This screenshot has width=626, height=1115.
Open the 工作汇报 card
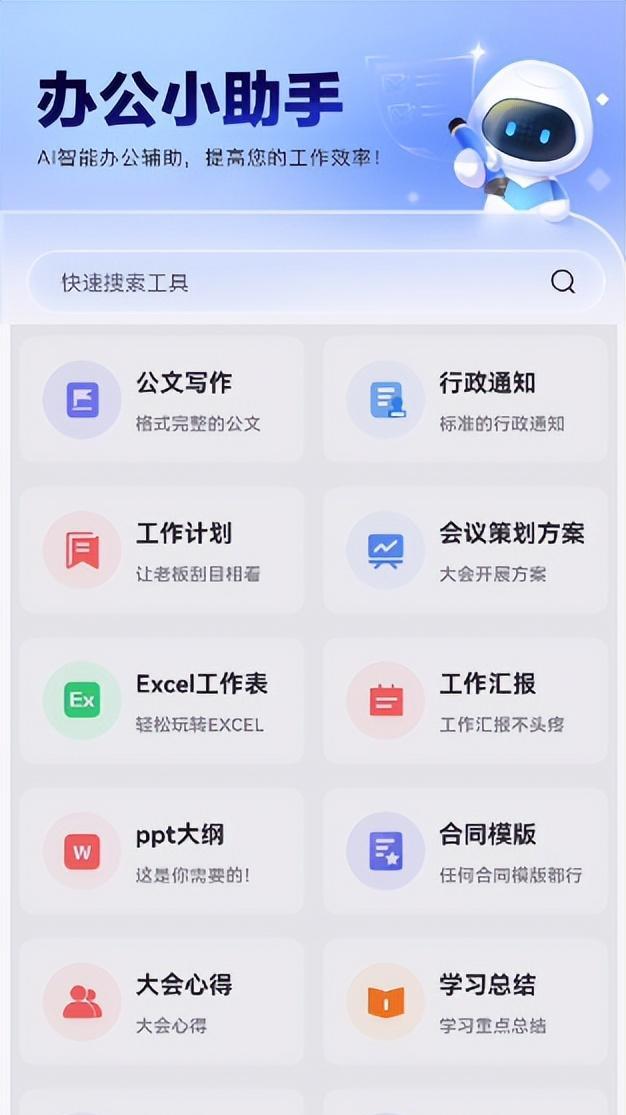tap(465, 700)
